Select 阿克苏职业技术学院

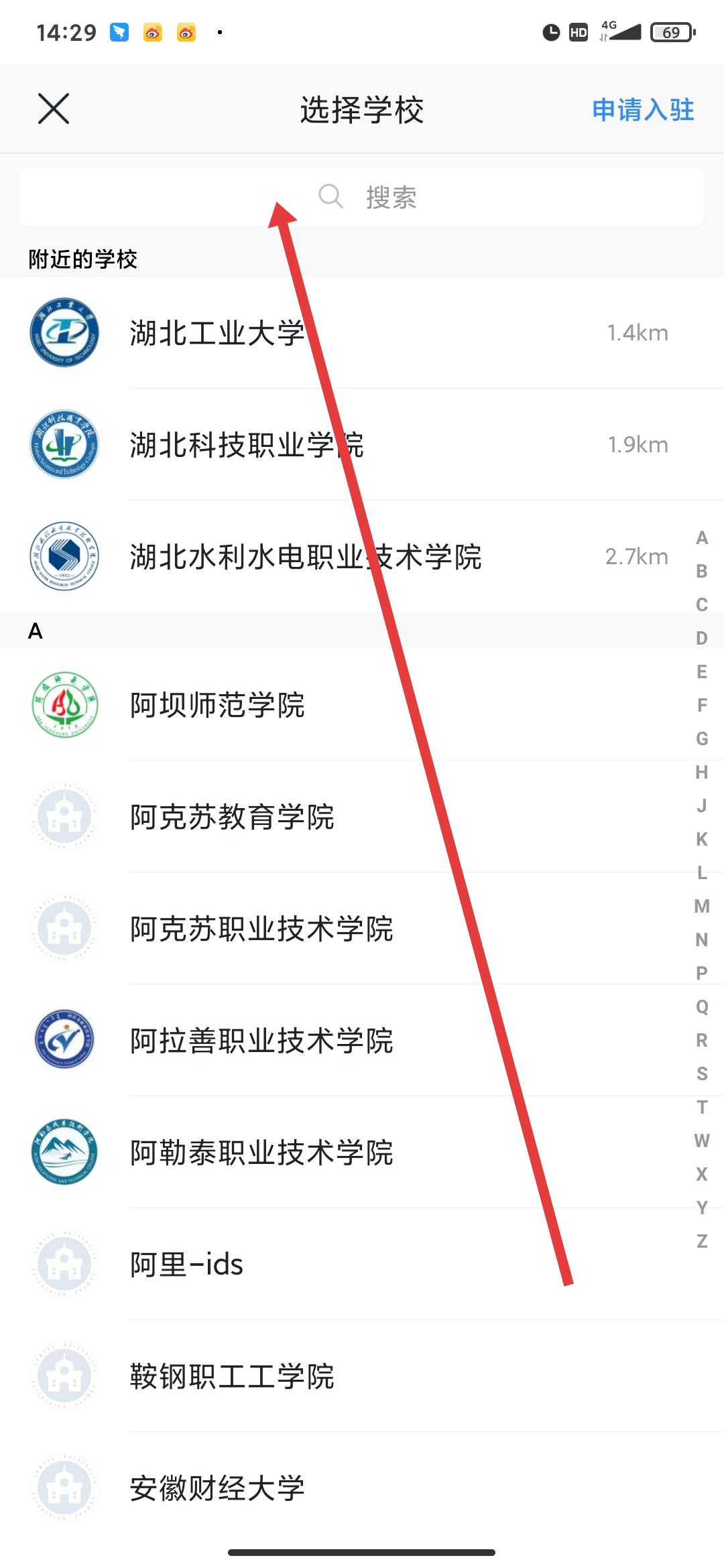(x=261, y=929)
